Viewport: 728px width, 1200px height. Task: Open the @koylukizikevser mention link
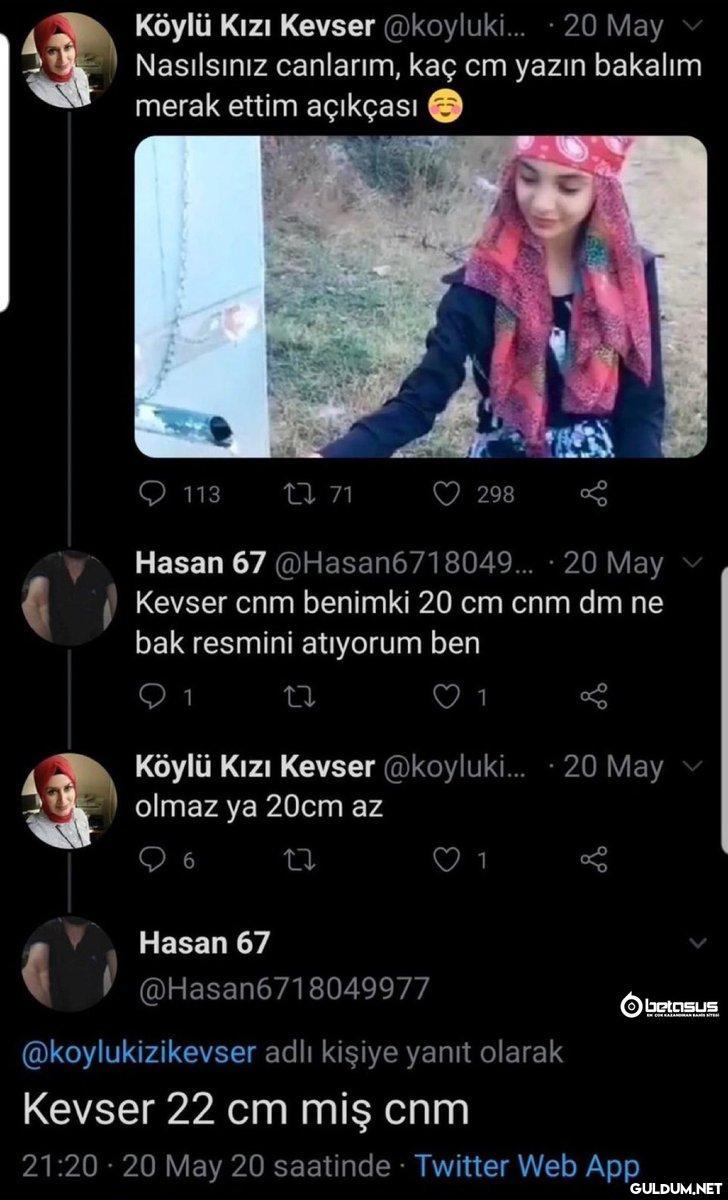coord(139,1052)
